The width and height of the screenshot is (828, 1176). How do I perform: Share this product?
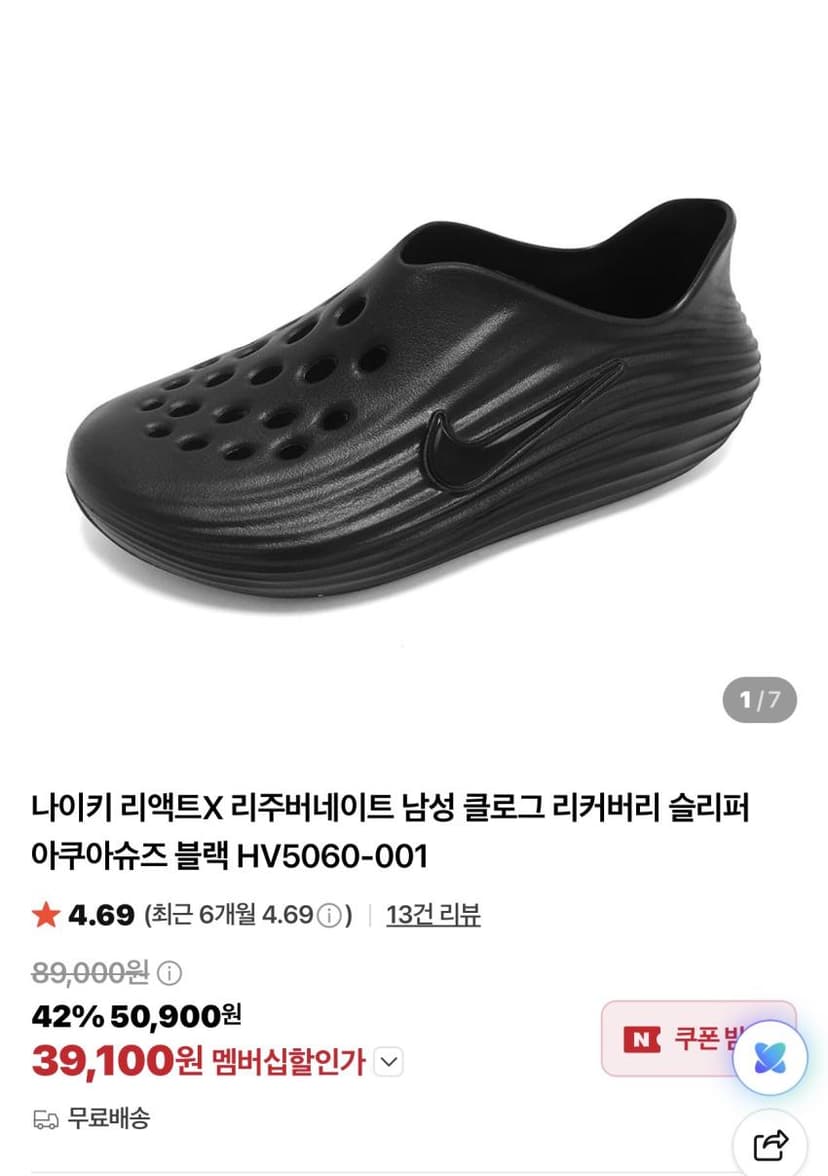point(770,1145)
